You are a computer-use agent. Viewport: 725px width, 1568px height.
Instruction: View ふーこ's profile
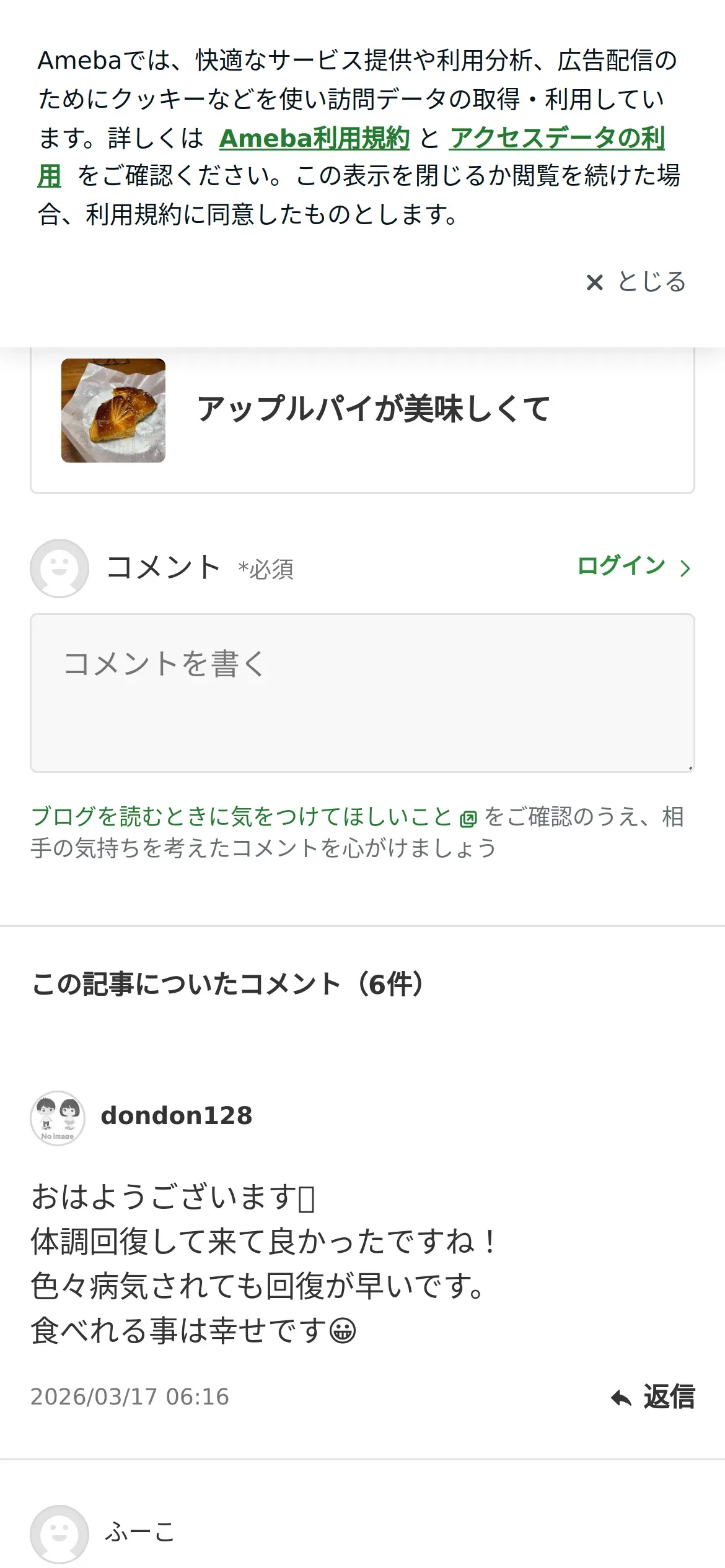point(139,1533)
